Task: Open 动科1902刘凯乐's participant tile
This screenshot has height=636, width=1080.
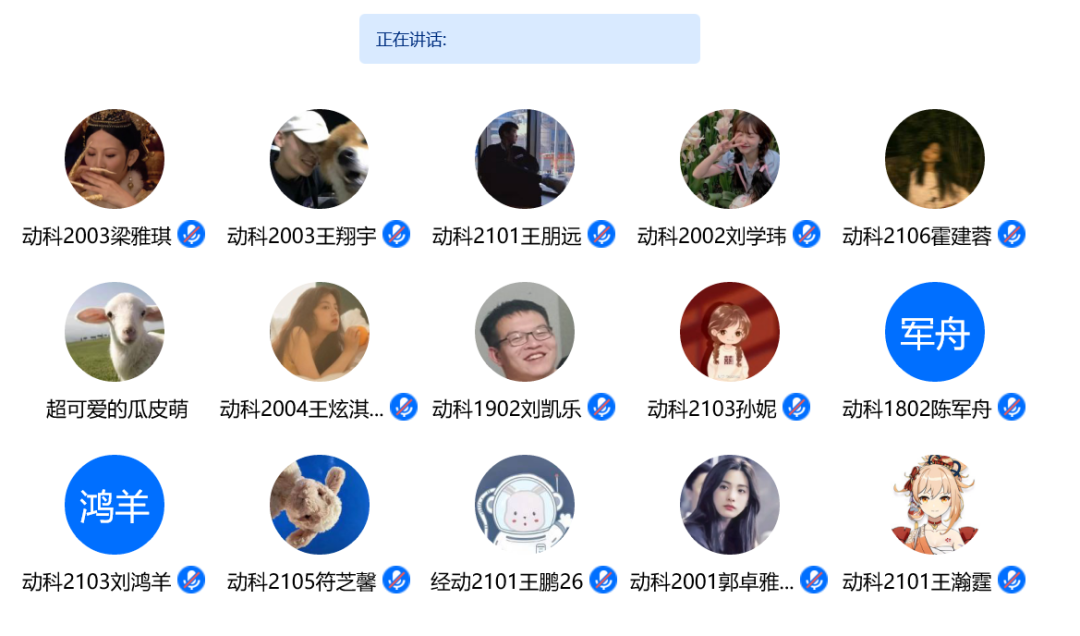Action: point(524,332)
